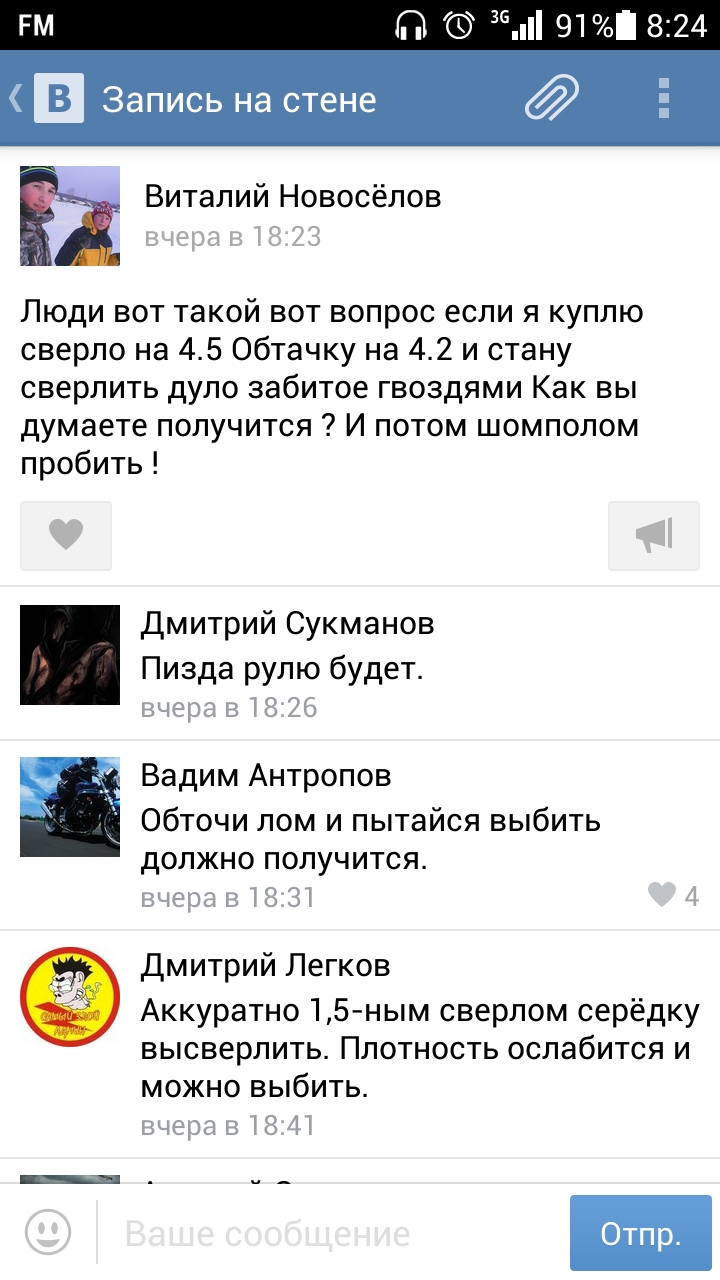Tap the paperclip attach icon

(552, 99)
